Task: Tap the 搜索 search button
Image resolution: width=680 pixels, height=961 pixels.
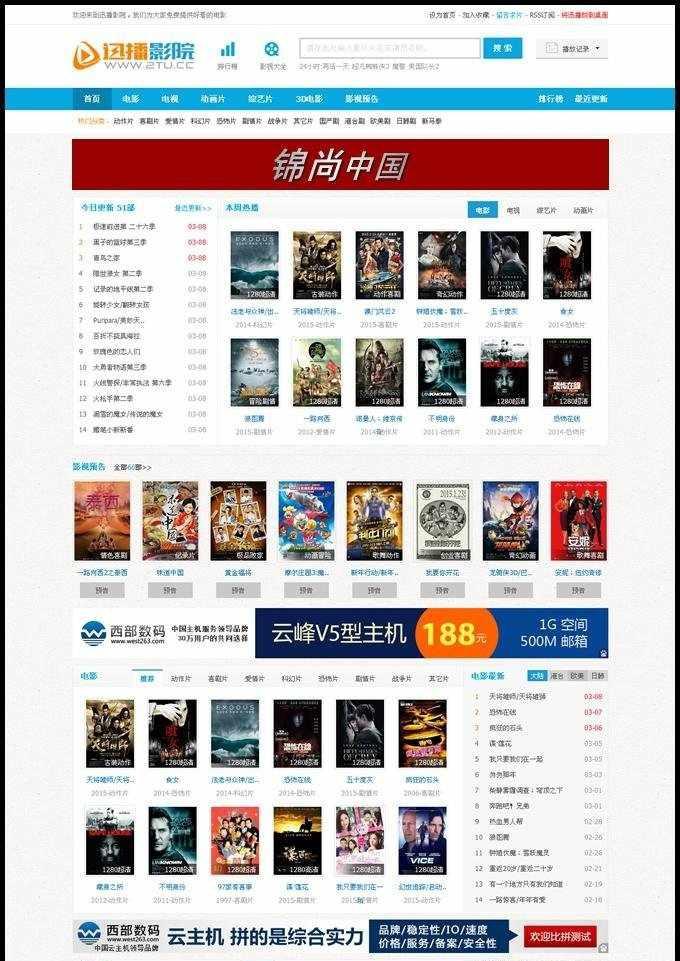Action: 502,48
